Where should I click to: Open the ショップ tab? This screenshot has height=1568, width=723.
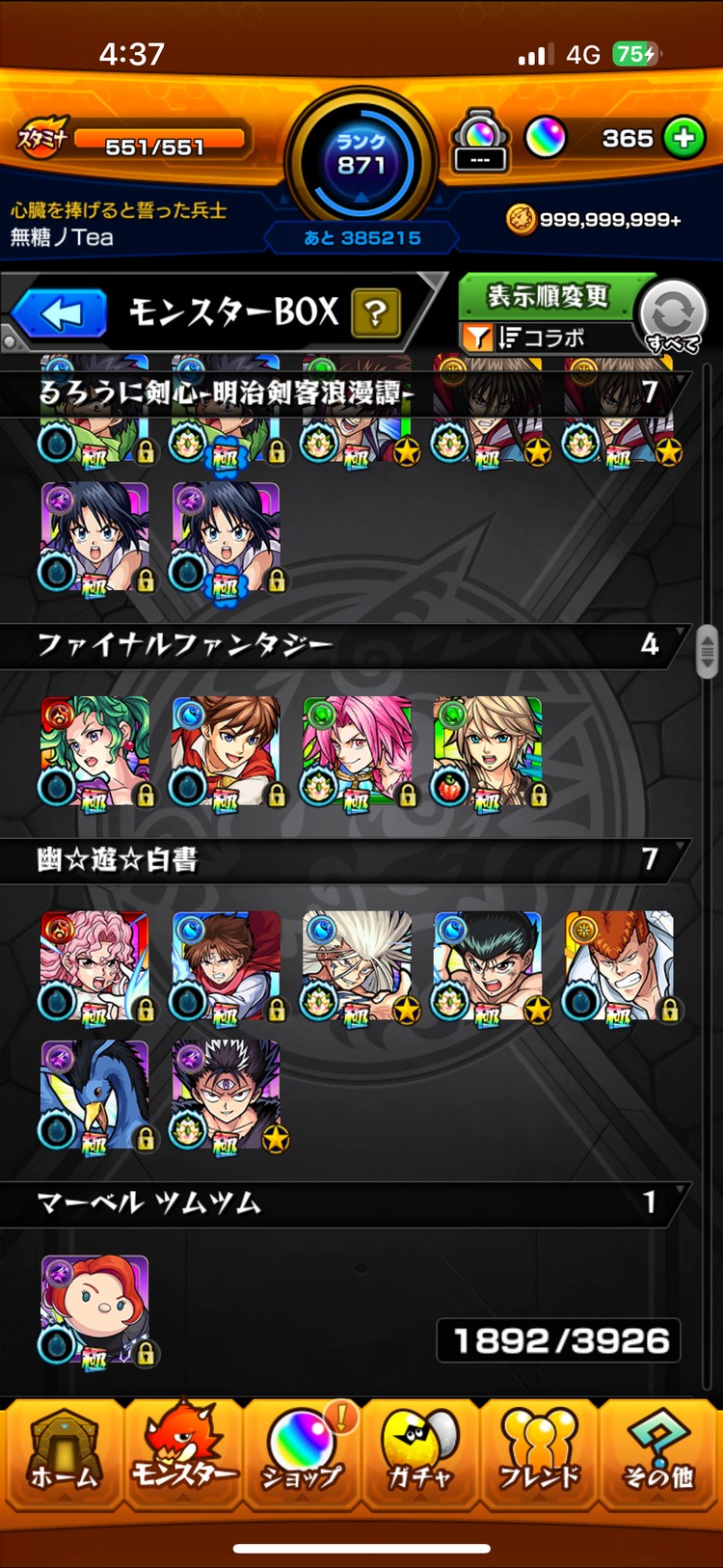point(303,1454)
